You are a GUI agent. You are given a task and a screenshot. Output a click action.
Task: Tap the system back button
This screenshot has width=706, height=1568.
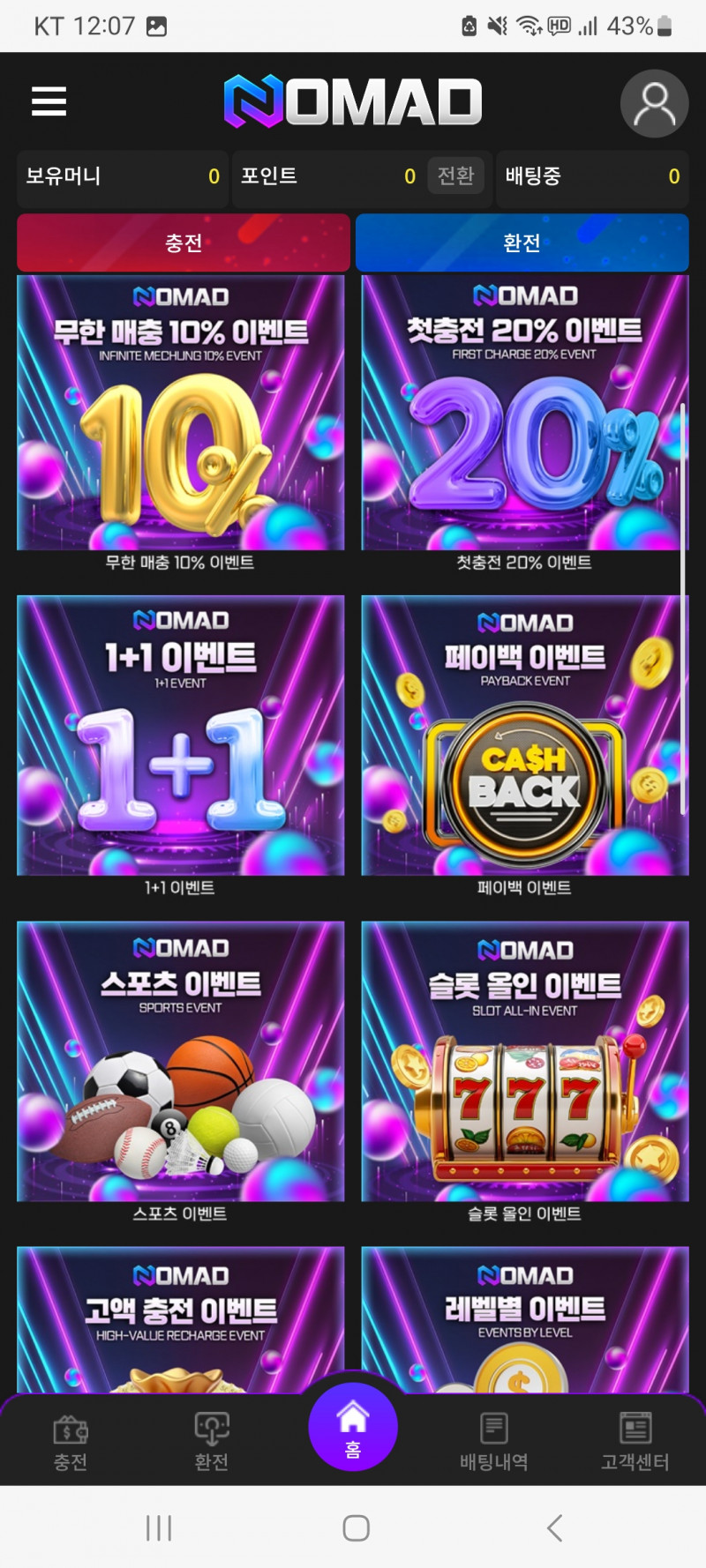(554, 1527)
